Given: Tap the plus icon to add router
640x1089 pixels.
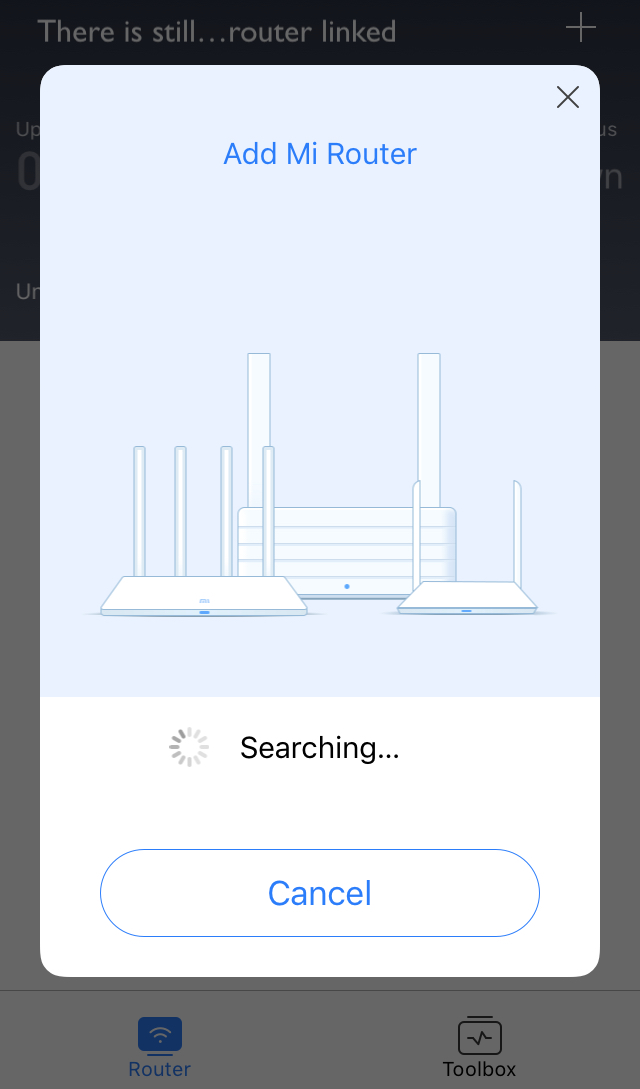Looking at the screenshot, I should pos(581,28).
